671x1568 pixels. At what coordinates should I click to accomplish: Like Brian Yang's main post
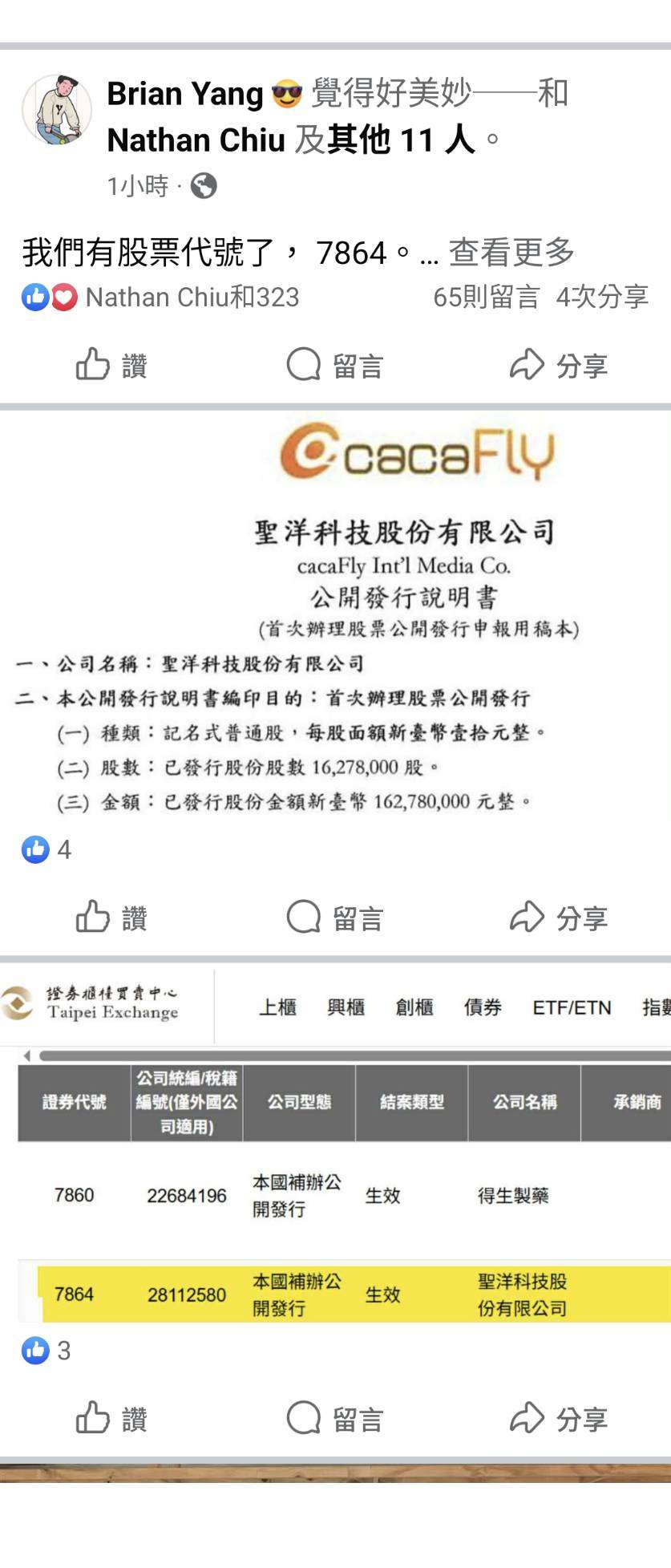(x=111, y=366)
